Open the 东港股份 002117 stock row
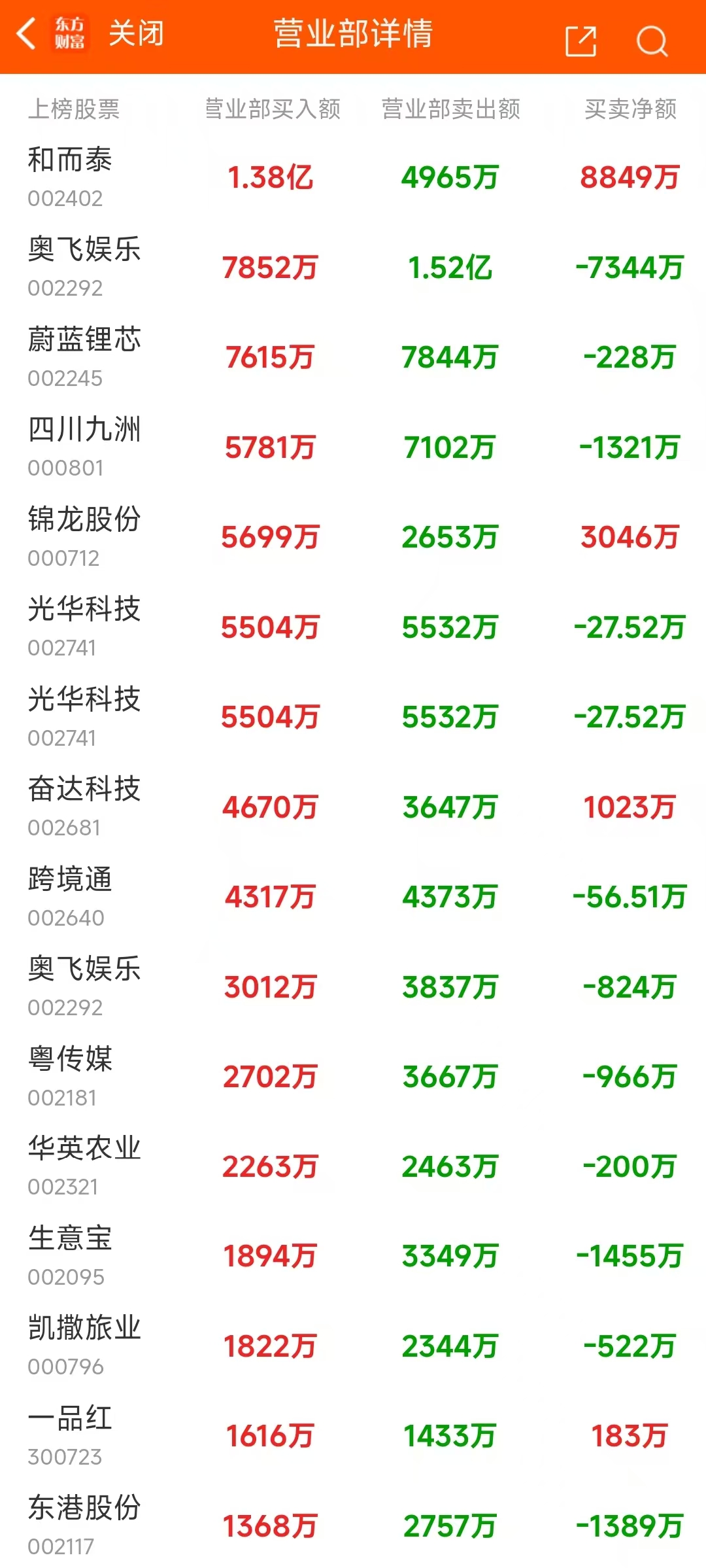This screenshot has width=706, height=1568. pyautogui.click(x=353, y=1525)
